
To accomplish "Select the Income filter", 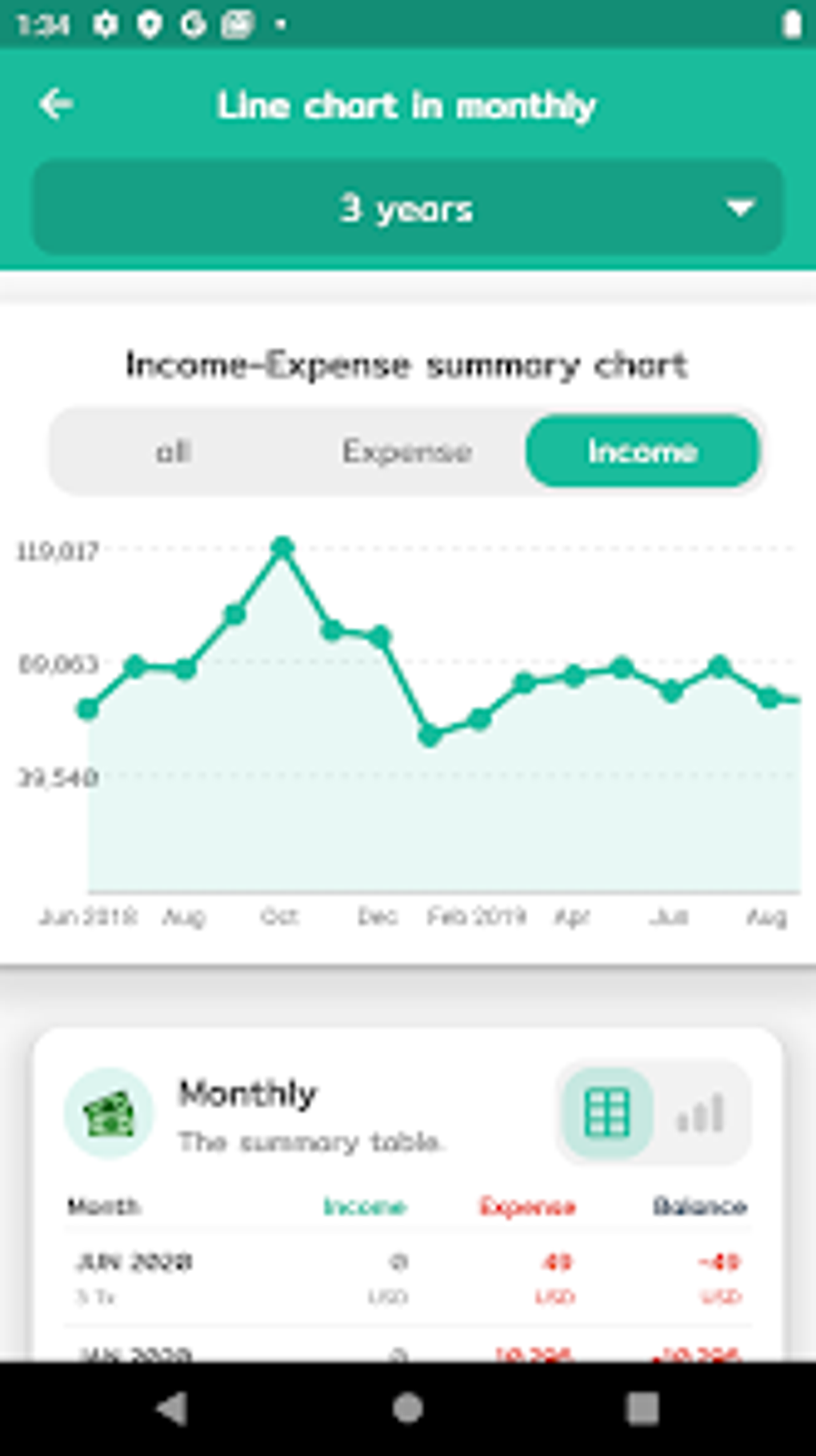I will coord(642,451).
